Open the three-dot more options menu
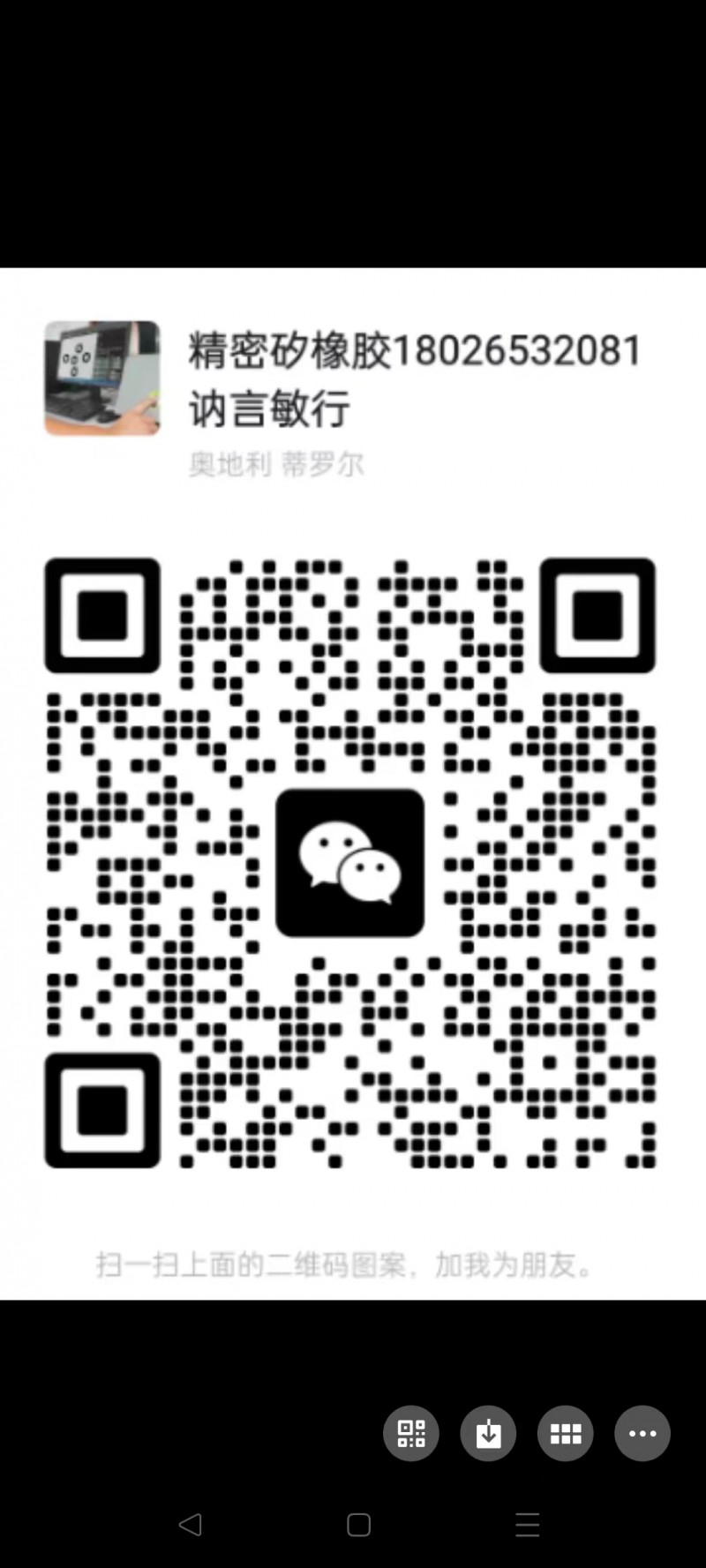This screenshot has width=706, height=1568. coord(642,1433)
